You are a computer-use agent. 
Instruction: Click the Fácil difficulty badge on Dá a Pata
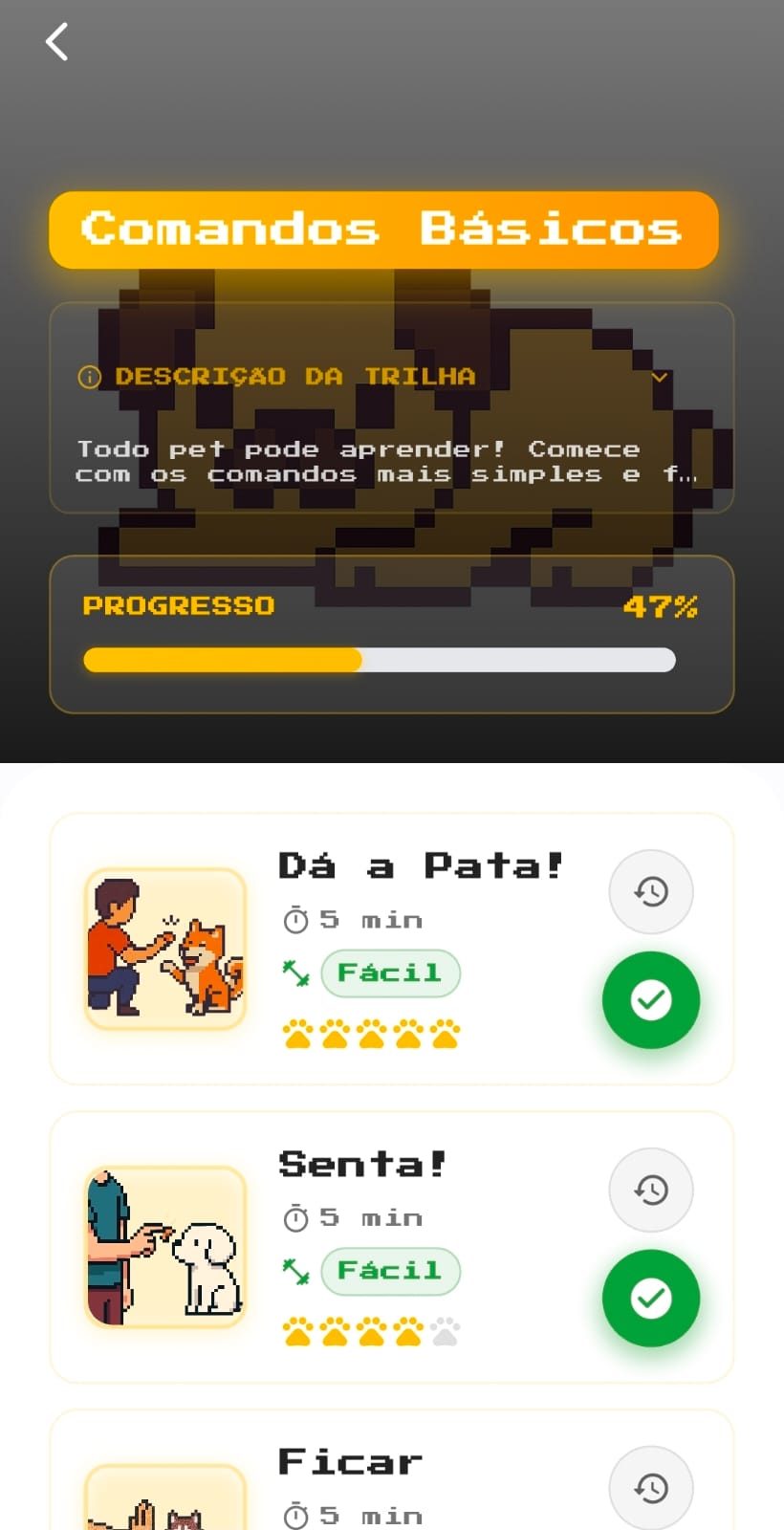click(x=390, y=973)
